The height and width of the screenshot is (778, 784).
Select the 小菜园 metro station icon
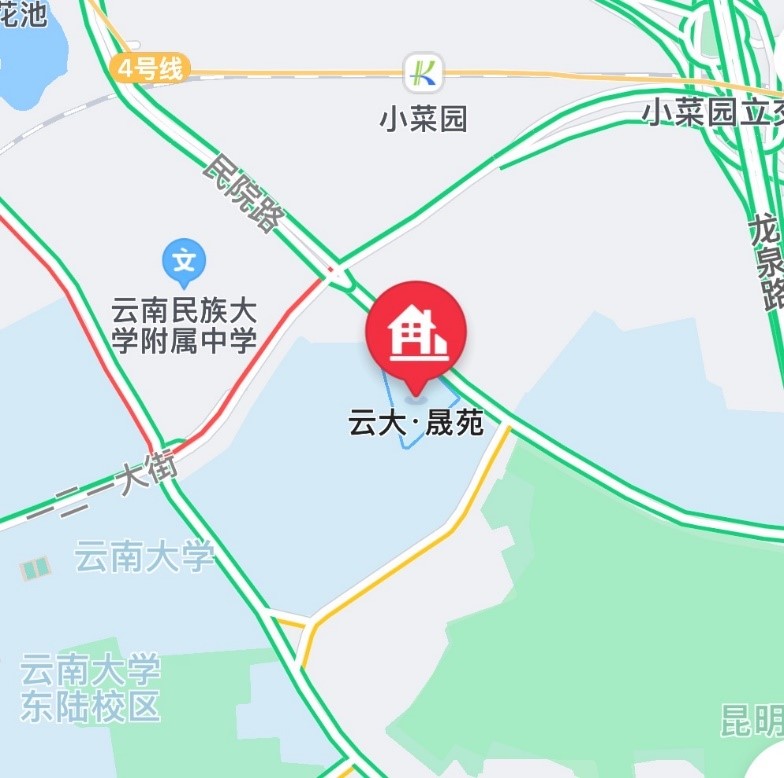click(x=423, y=72)
